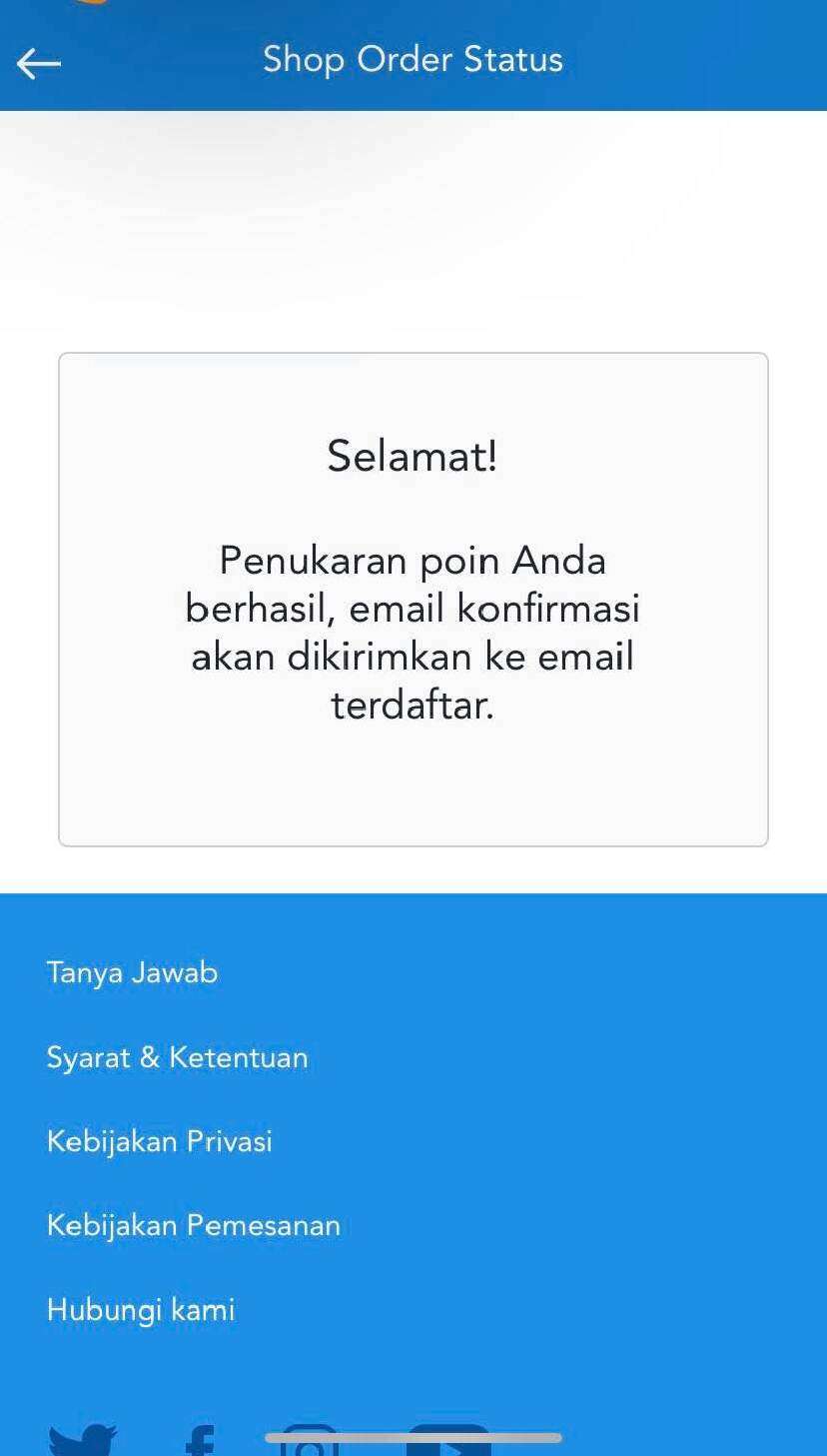Open the Facebook social icon
The width and height of the screenshot is (827, 1456).
tap(200, 1440)
